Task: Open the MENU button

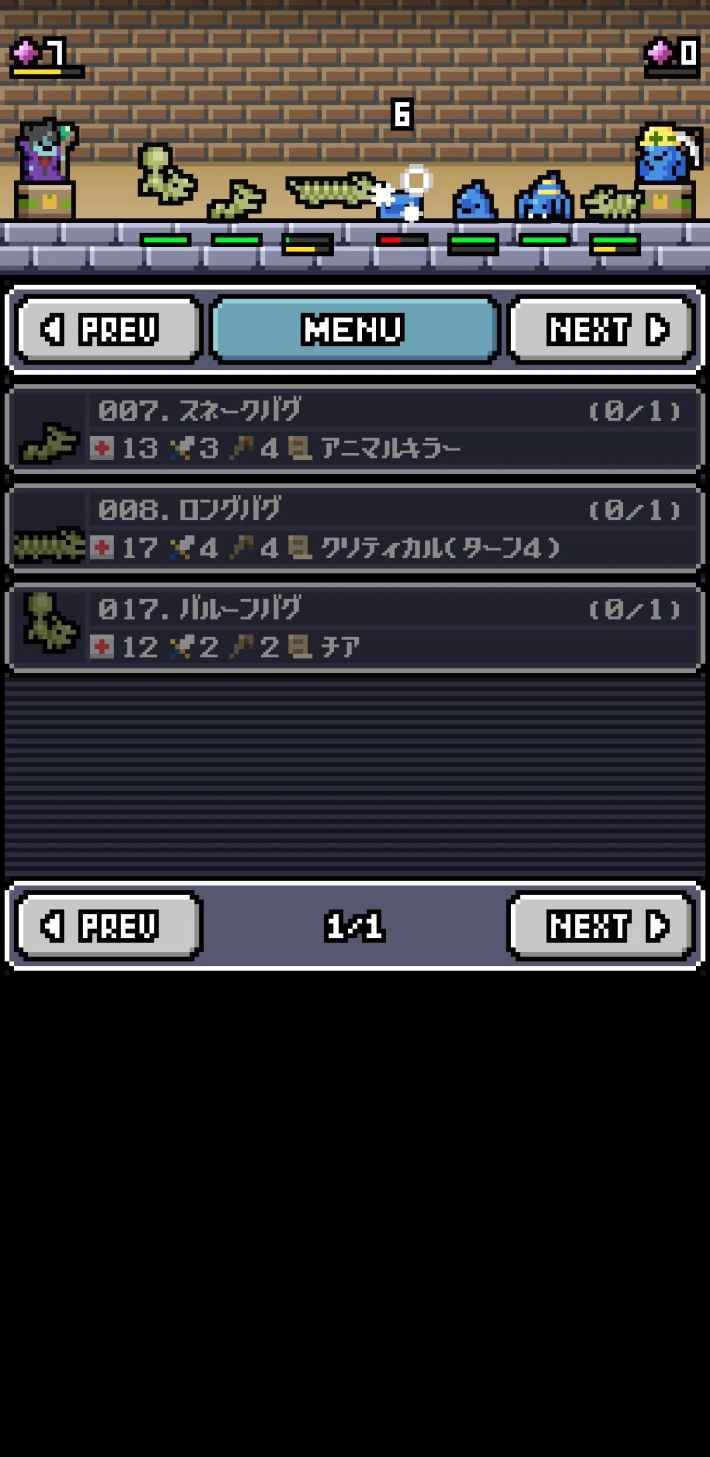Action: click(x=354, y=329)
